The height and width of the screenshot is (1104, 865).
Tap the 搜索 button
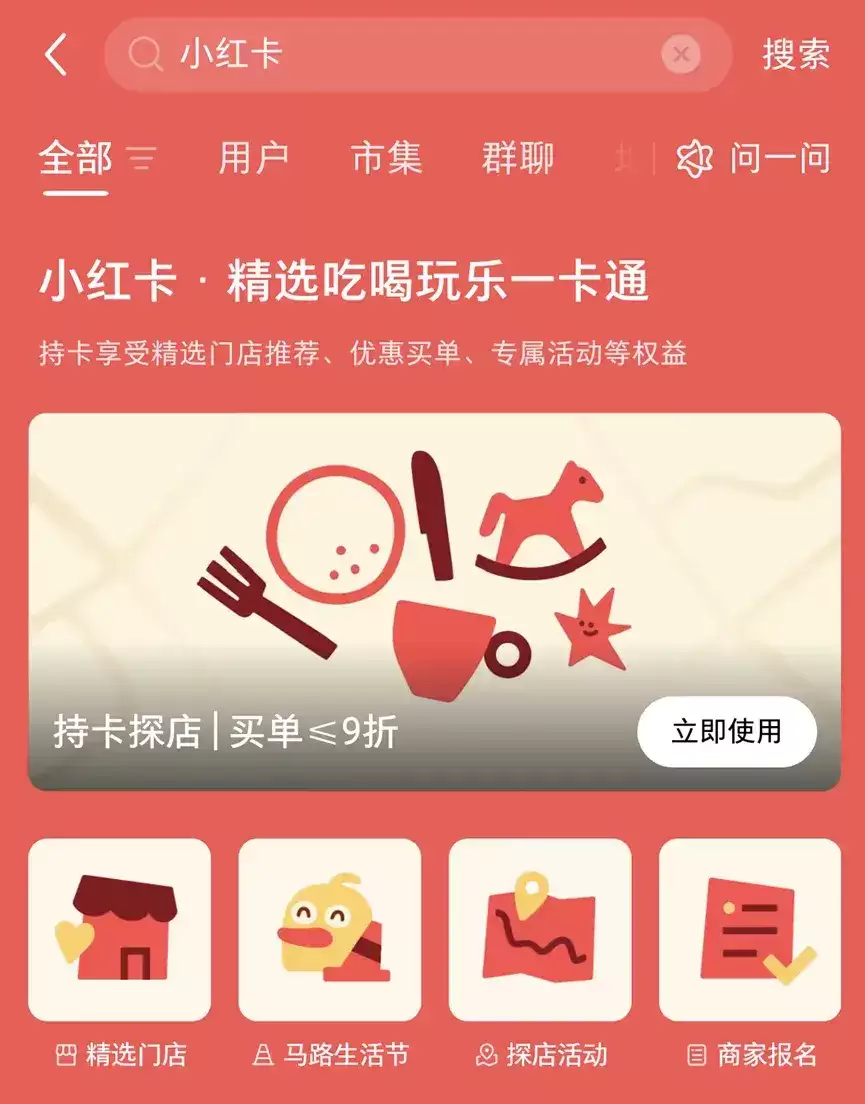[796, 54]
